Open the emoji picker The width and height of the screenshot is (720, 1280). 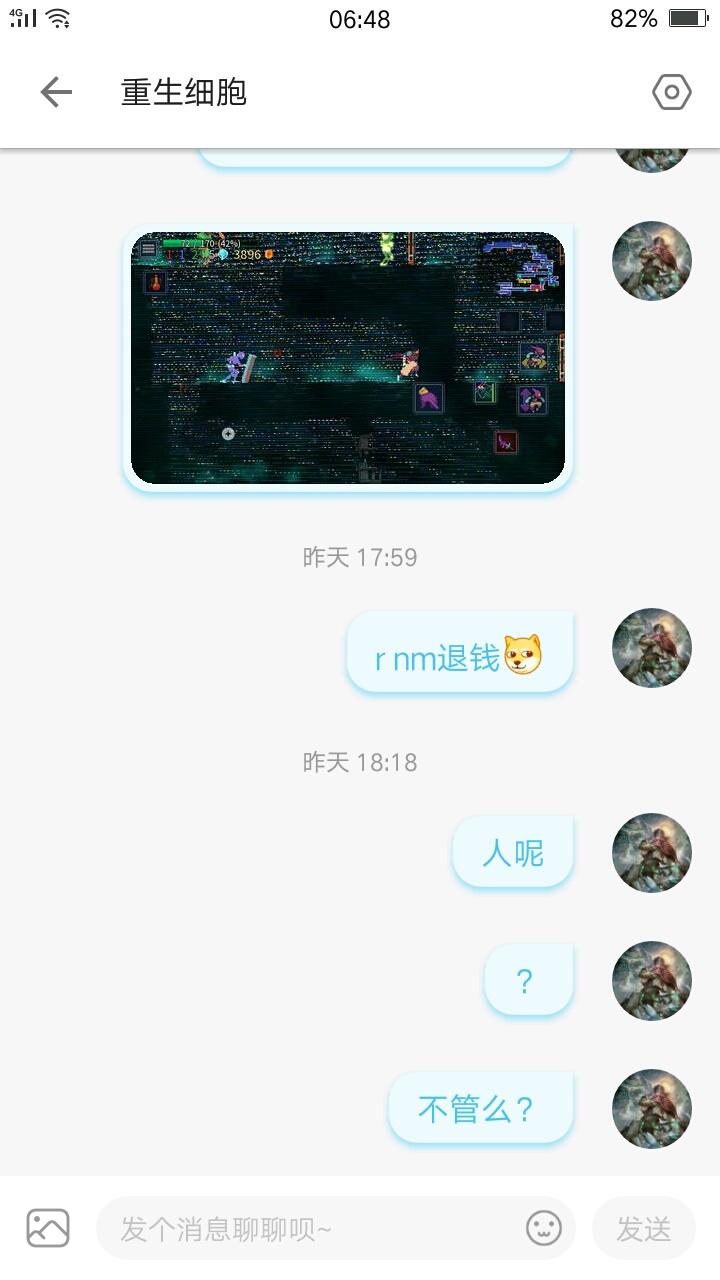coord(544,1229)
